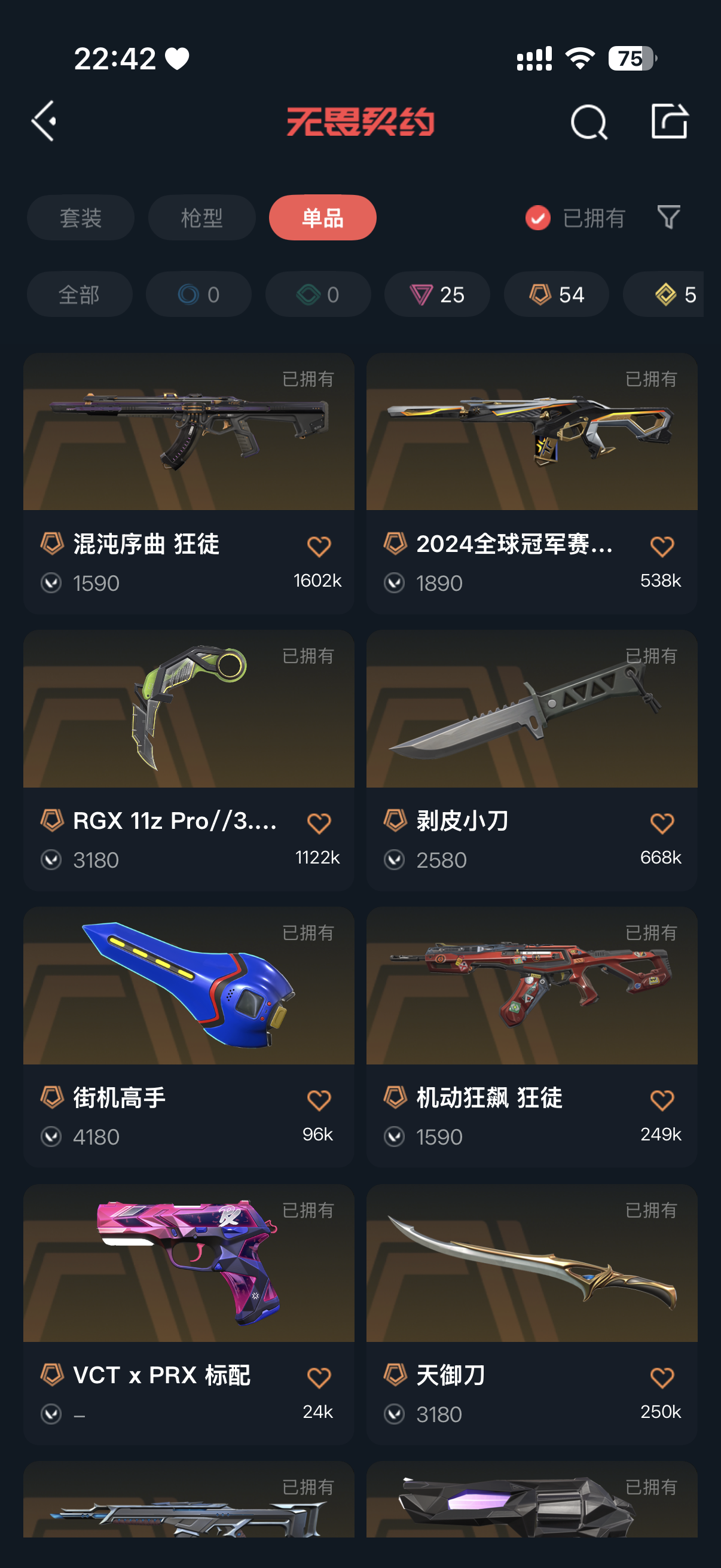Go back using the top-left arrow
721x1568 pixels.
click(44, 121)
